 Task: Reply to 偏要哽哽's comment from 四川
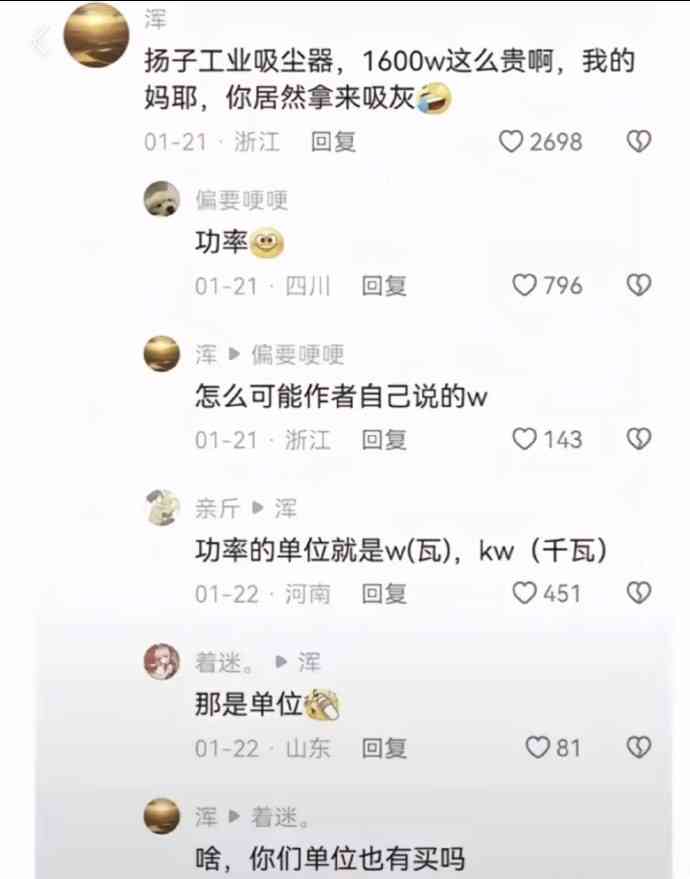coord(384,287)
